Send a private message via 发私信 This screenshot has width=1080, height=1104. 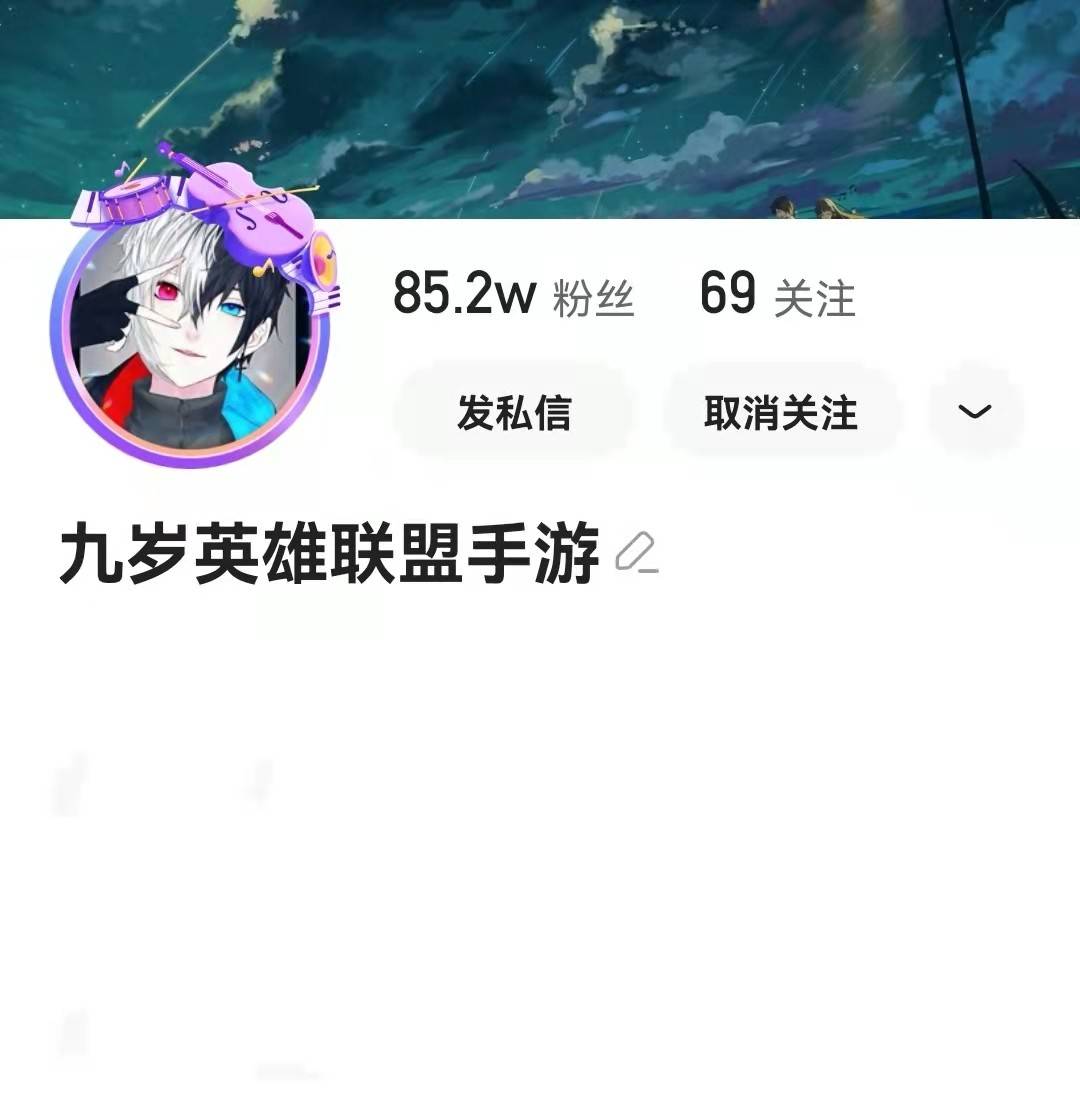click(513, 413)
